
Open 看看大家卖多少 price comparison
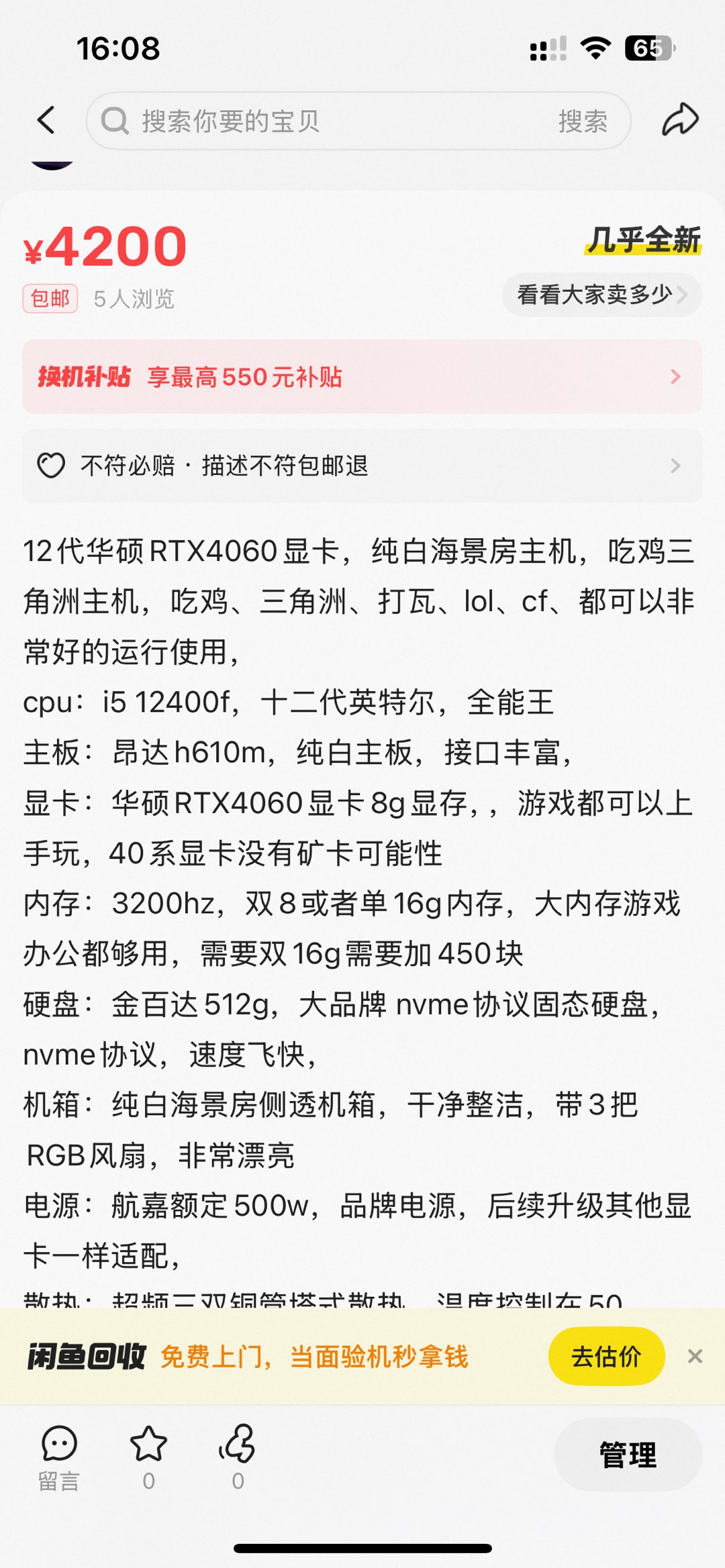601,295
